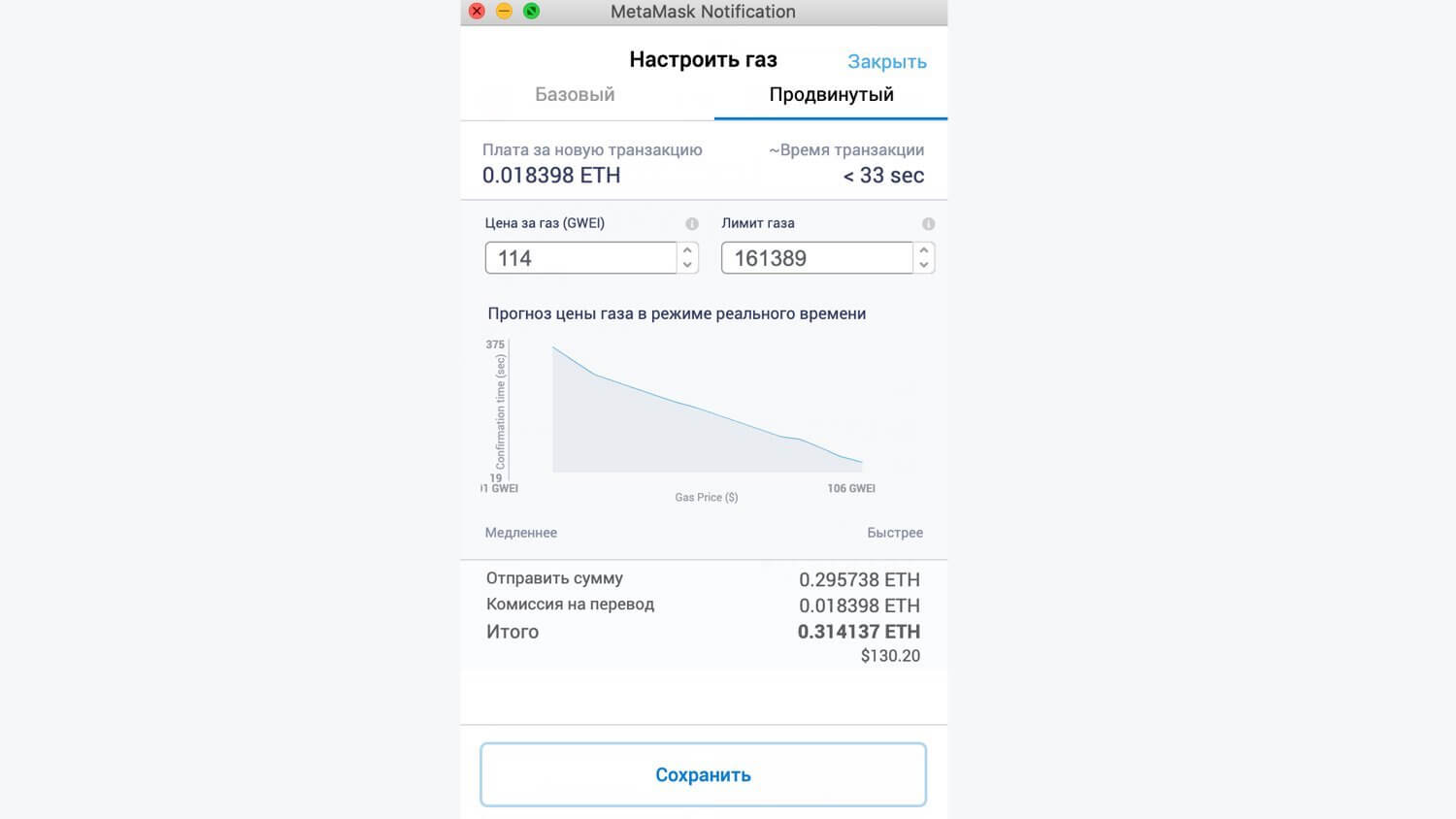The width and height of the screenshot is (1456, 819).
Task: Decrease gas price with down arrow
Action: [x=687, y=265]
